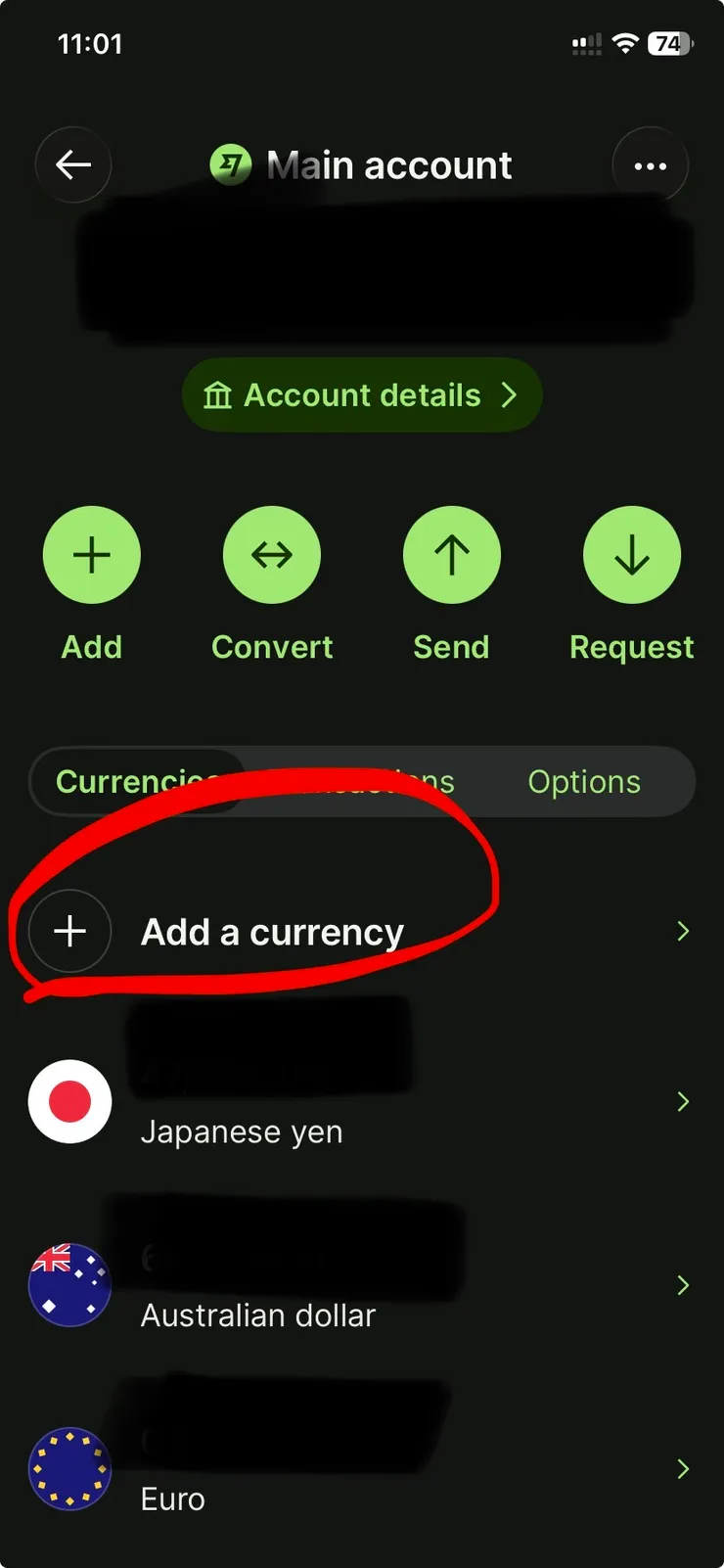Expand the Japanese yen row chevron
The height and width of the screenshot is (1568, 724).
click(x=683, y=1101)
